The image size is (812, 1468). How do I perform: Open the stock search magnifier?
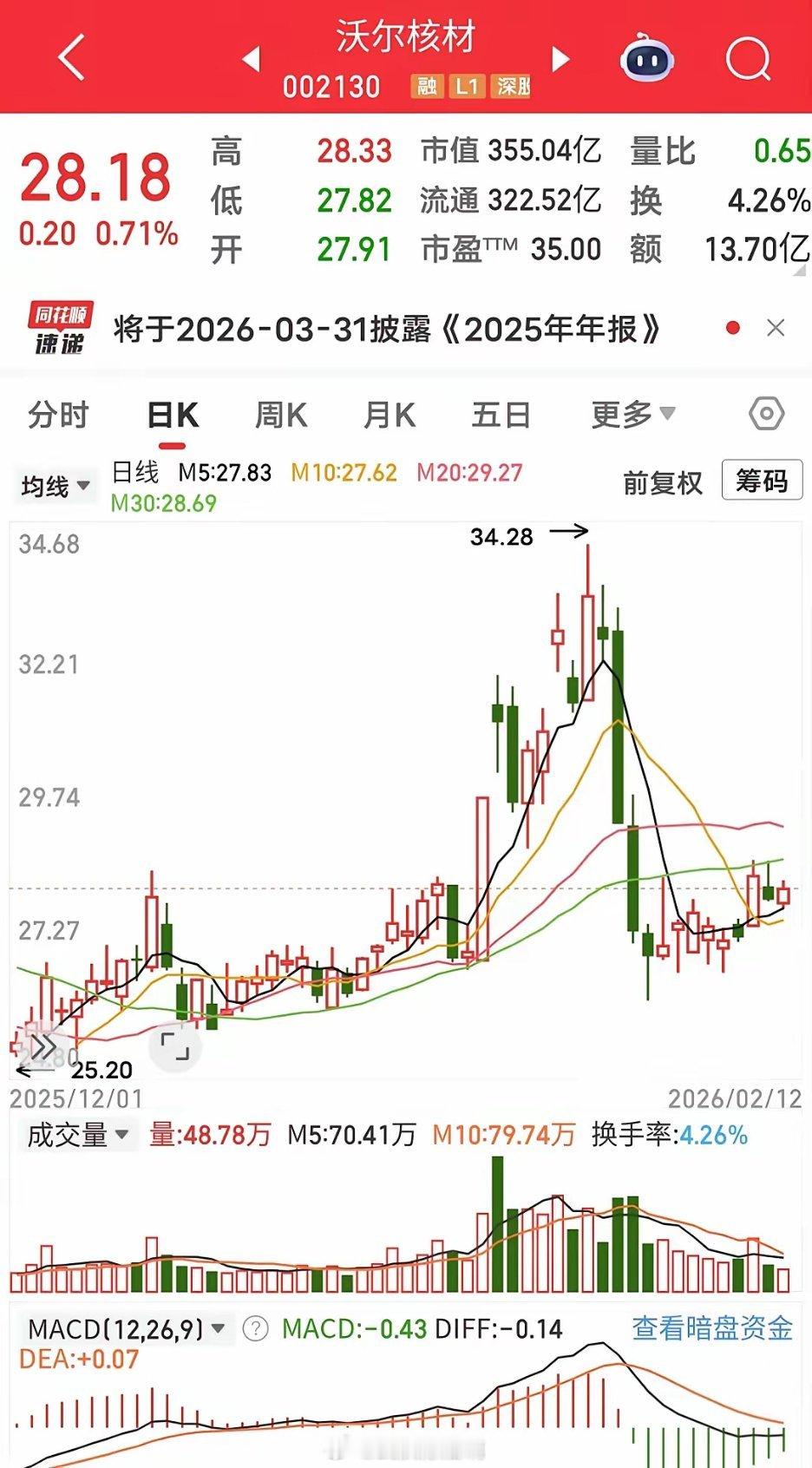click(747, 59)
